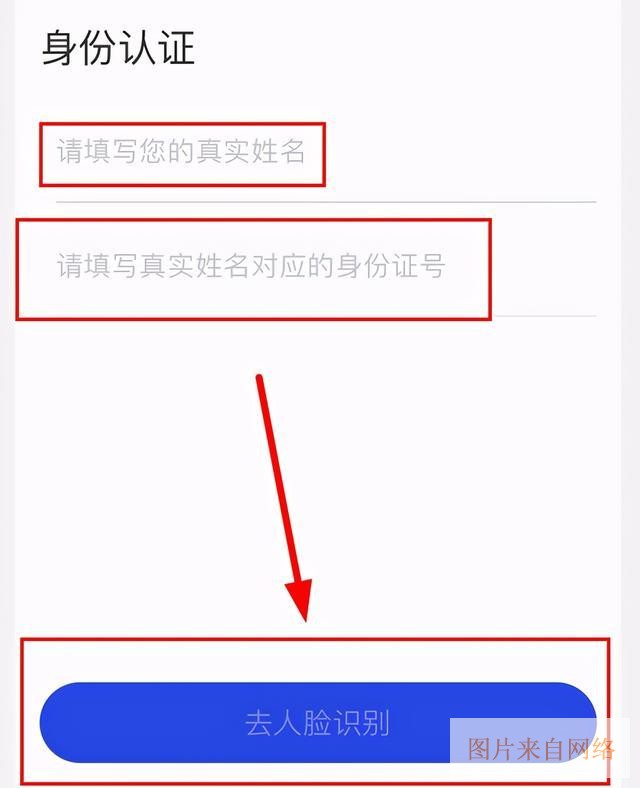
Task: Tap the 去人脸识别 button
Action: (x=316, y=722)
